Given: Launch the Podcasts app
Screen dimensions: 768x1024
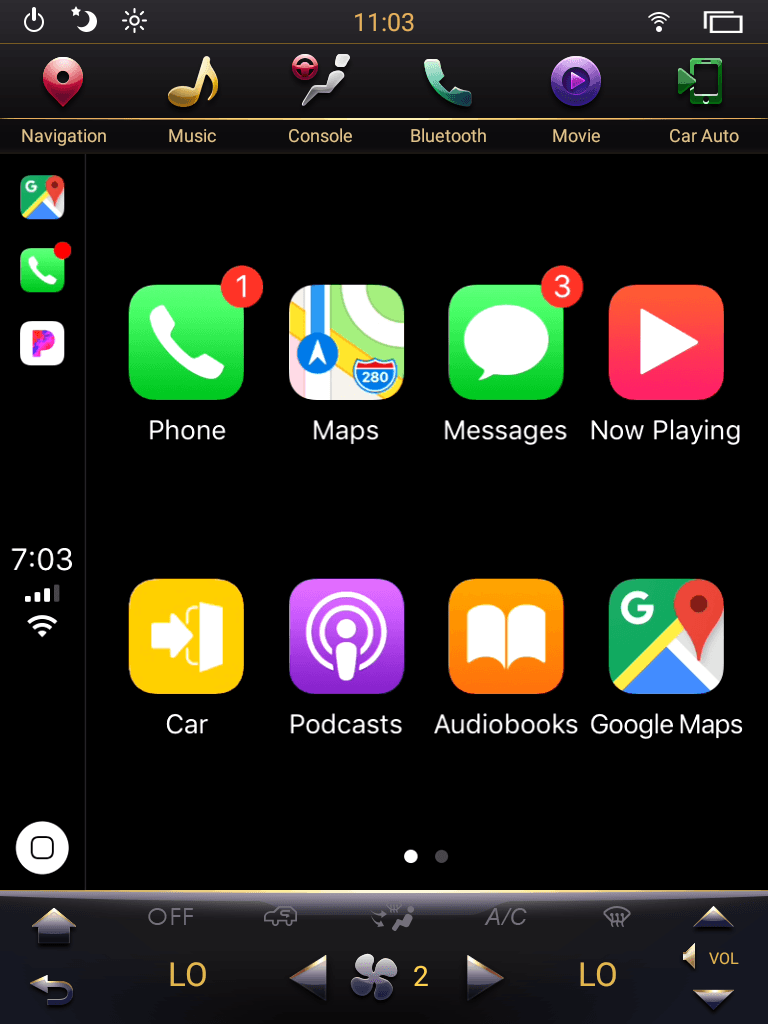Looking at the screenshot, I should (346, 636).
